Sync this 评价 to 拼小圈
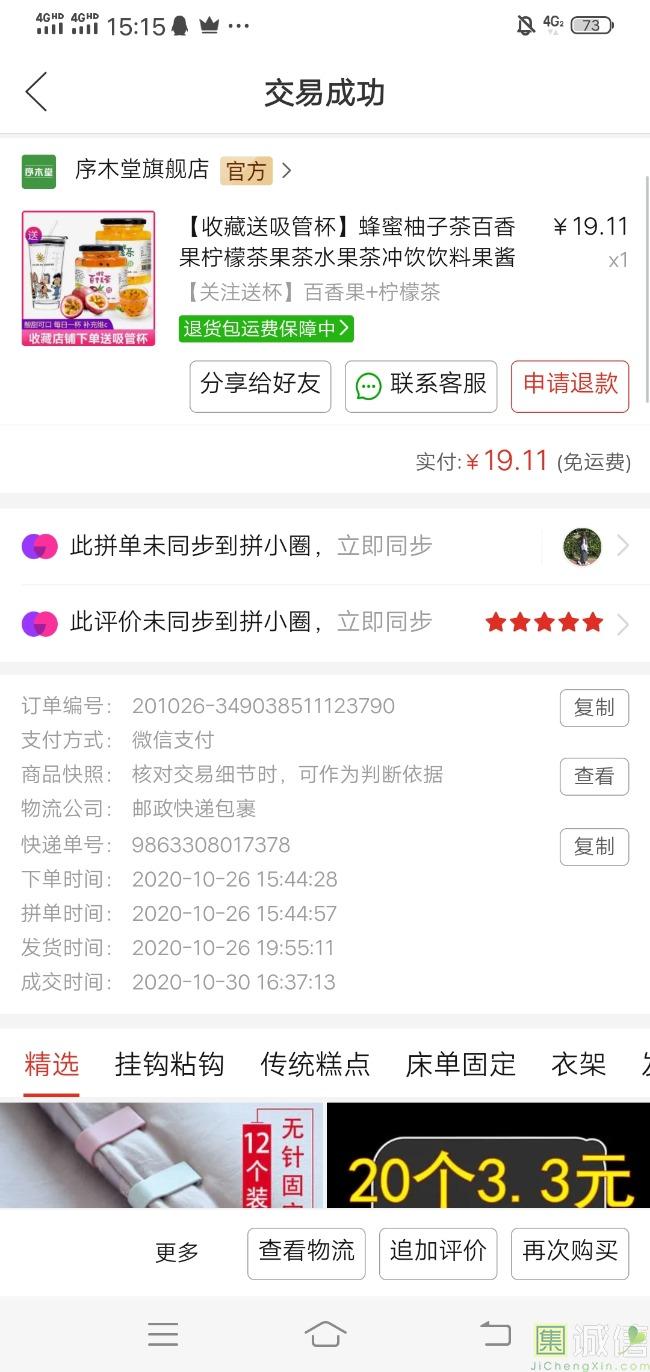650x1372 pixels. coord(384,622)
